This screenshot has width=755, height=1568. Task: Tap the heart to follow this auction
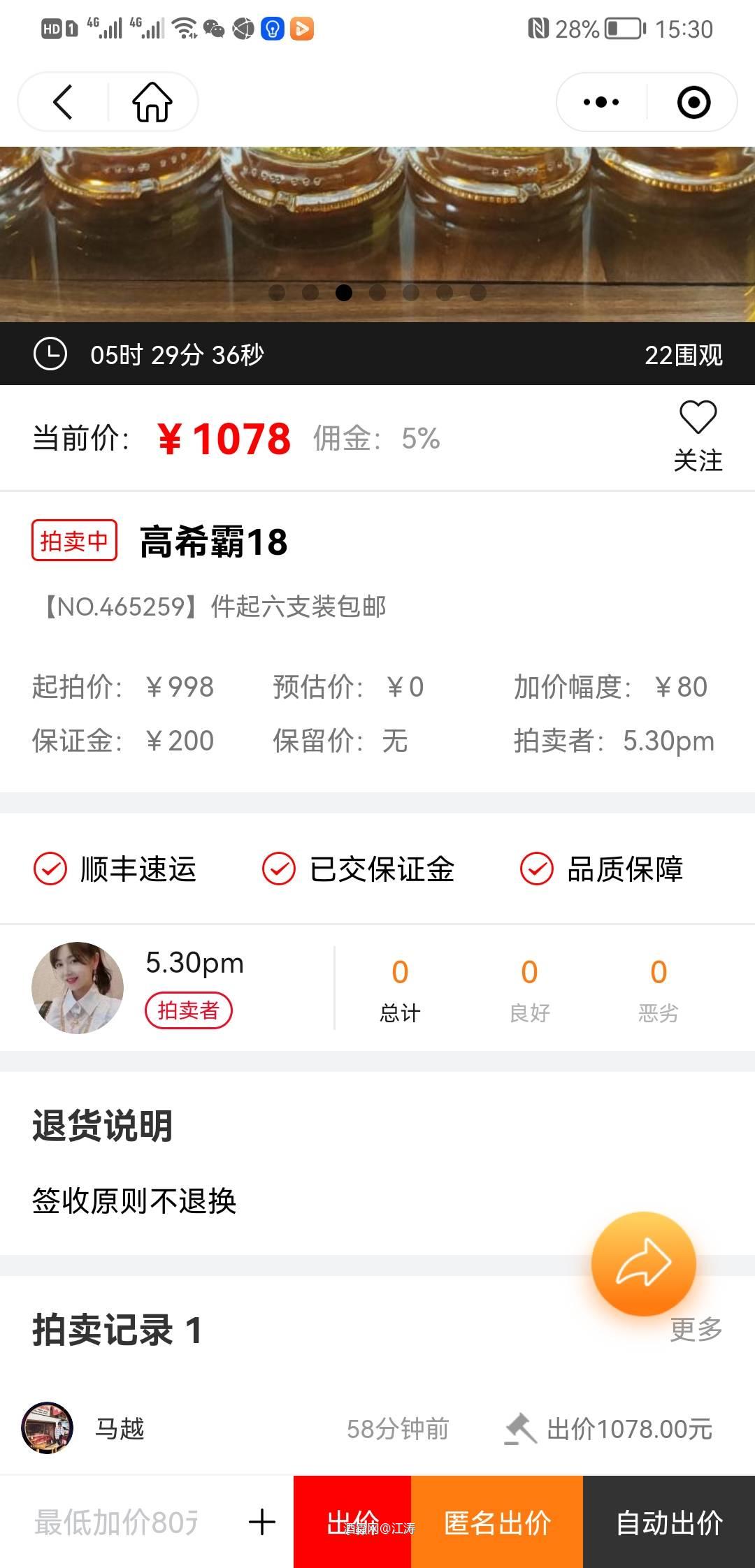[x=698, y=418]
